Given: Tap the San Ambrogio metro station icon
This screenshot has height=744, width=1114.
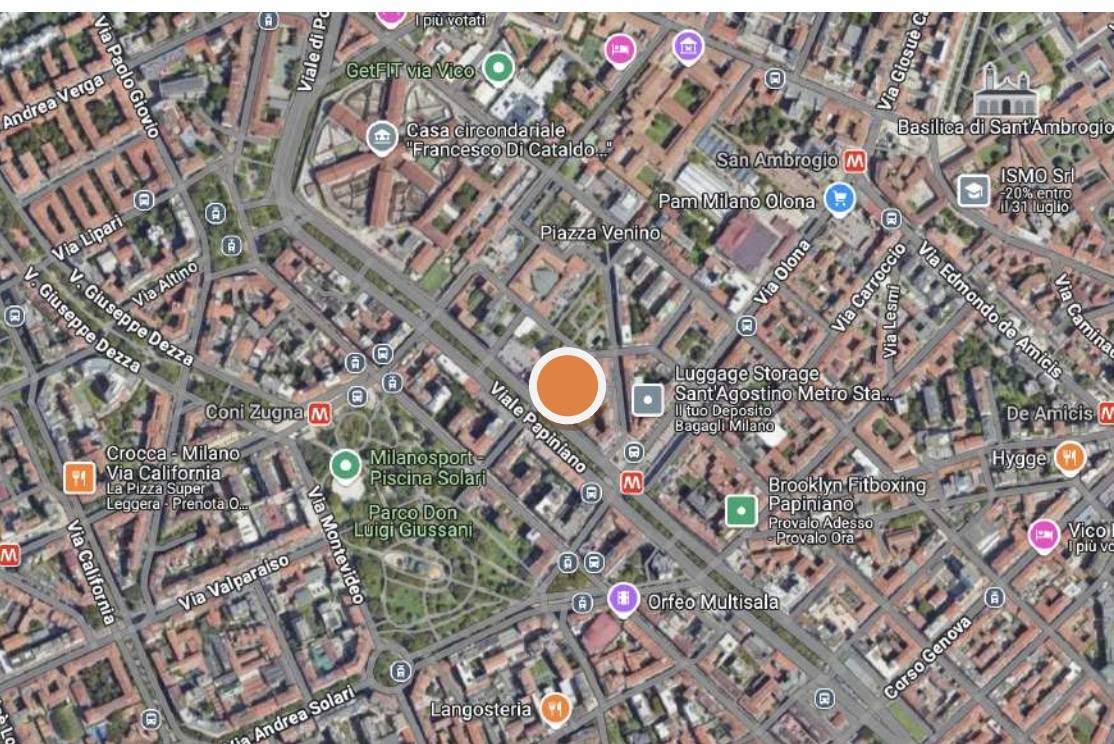Looking at the screenshot, I should point(853,161).
